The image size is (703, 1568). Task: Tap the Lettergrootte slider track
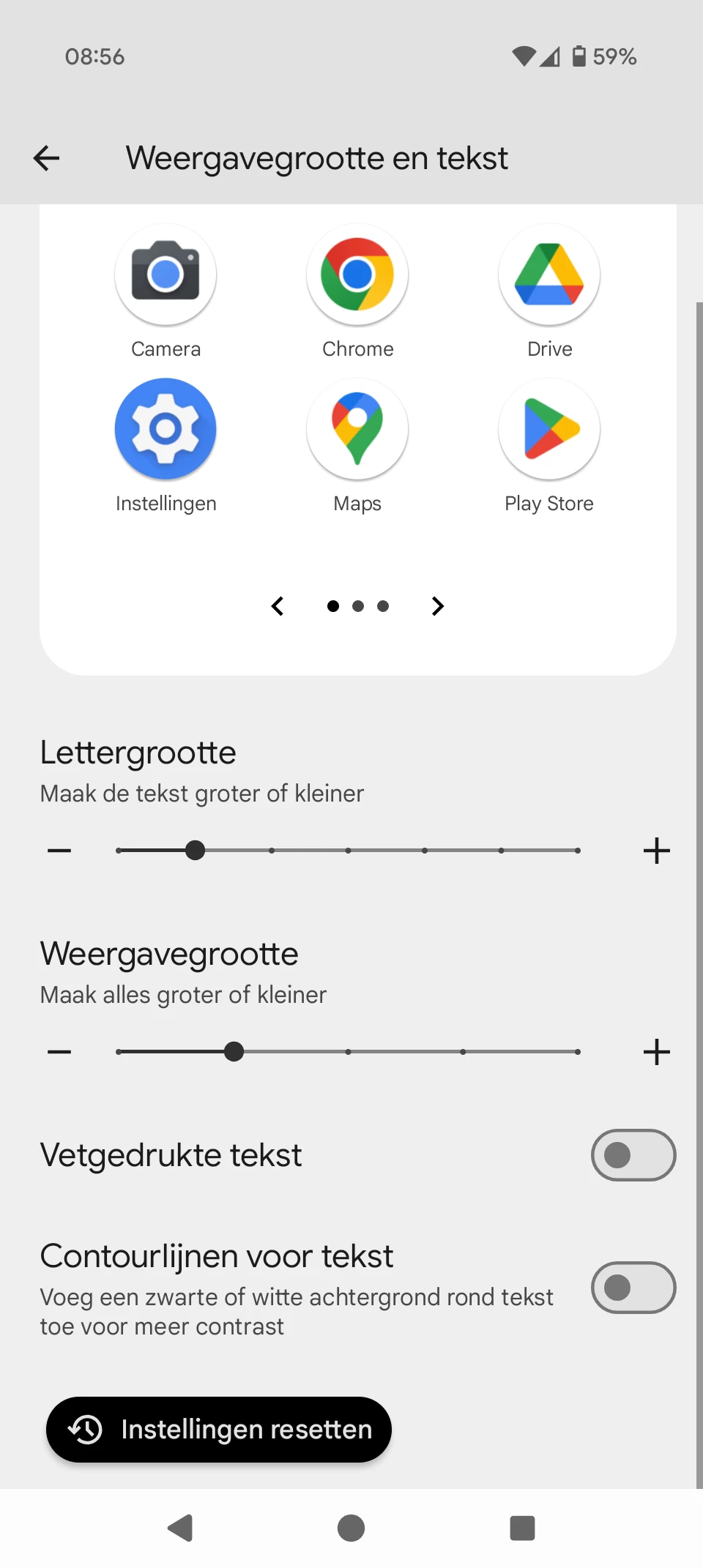click(x=349, y=851)
